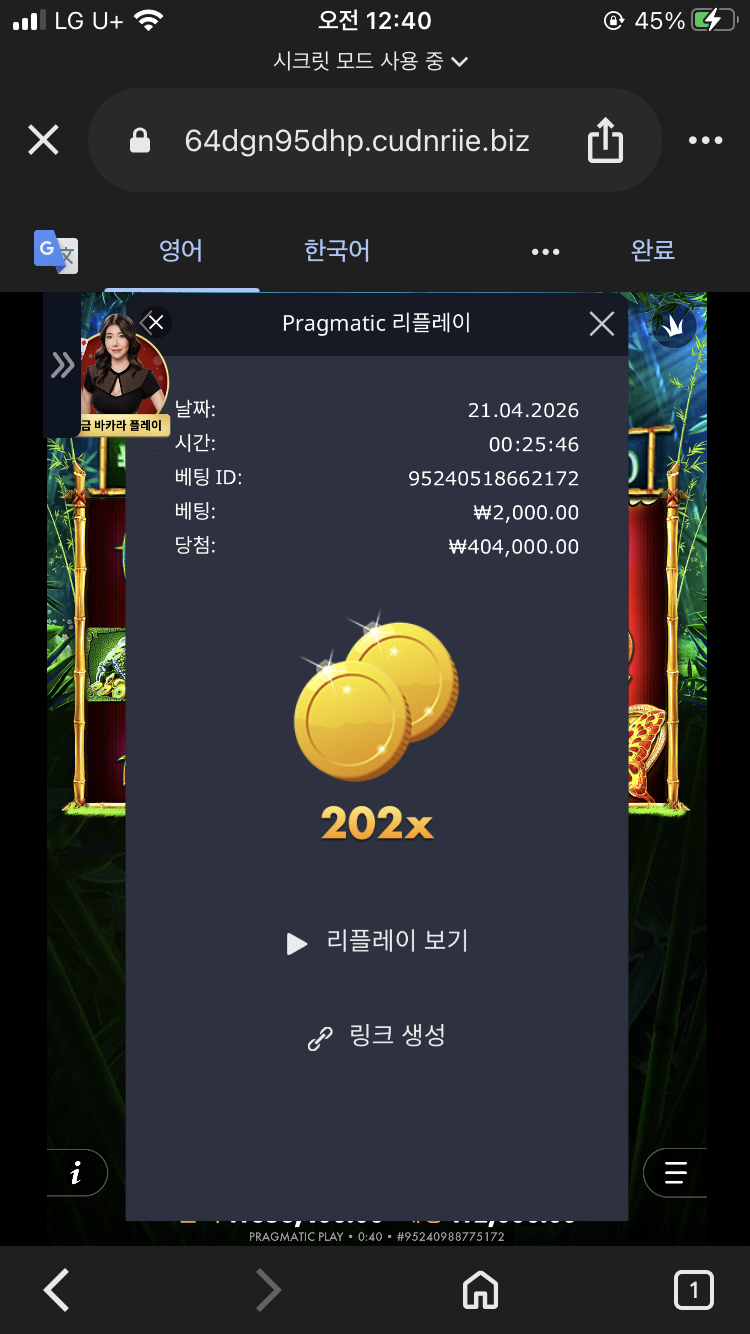750x1334 pixels.
Task: Open the tab switcher showing 1 tab
Action: 693,1290
